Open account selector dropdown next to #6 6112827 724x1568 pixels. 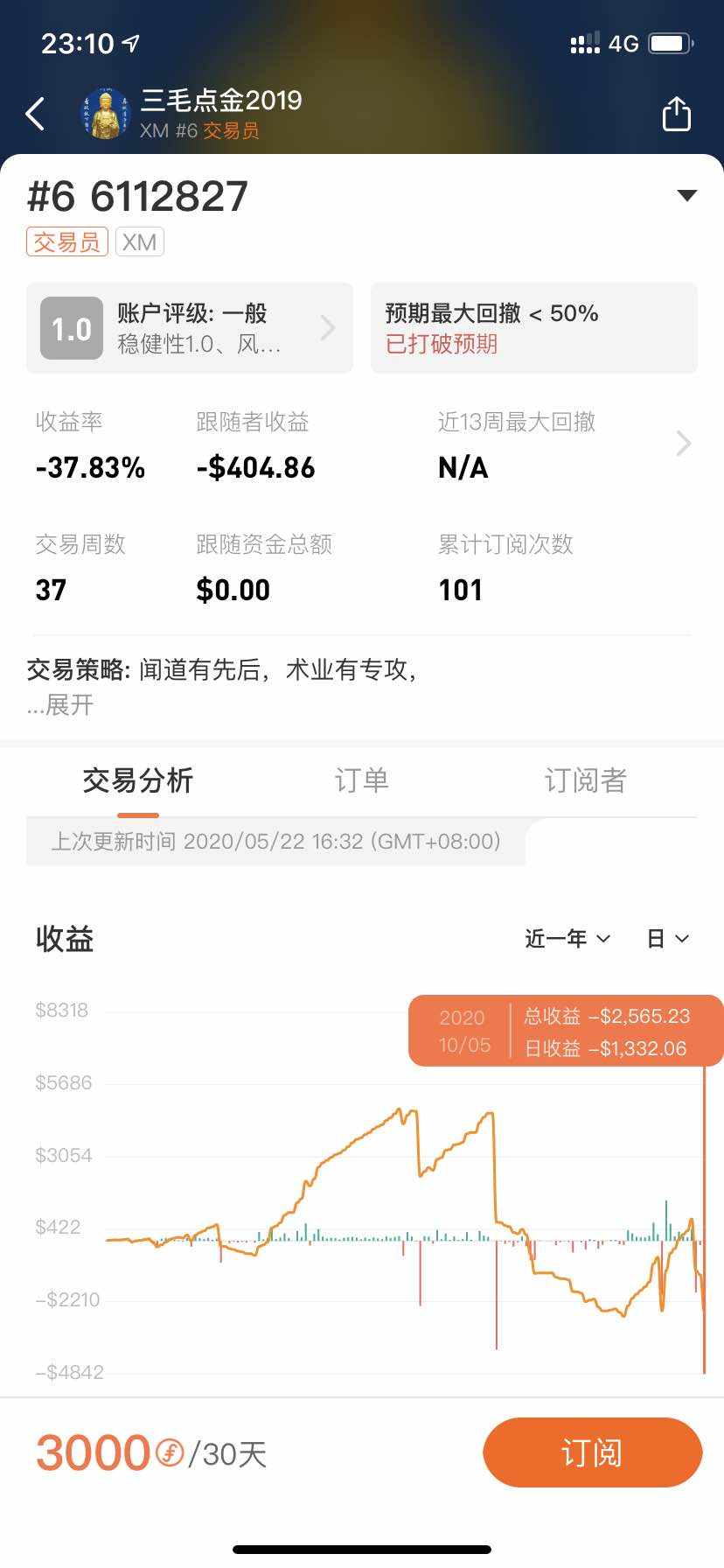pyautogui.click(x=687, y=196)
